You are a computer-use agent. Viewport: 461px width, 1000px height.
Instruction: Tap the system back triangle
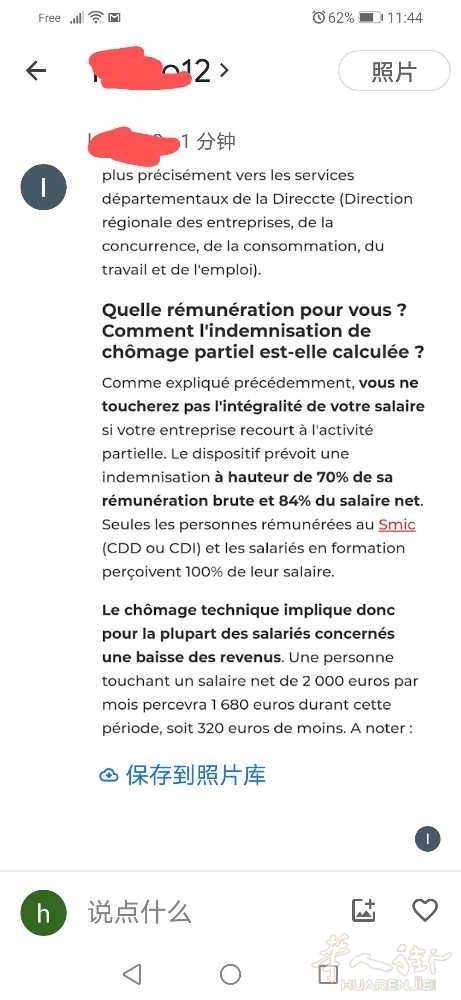click(131, 974)
